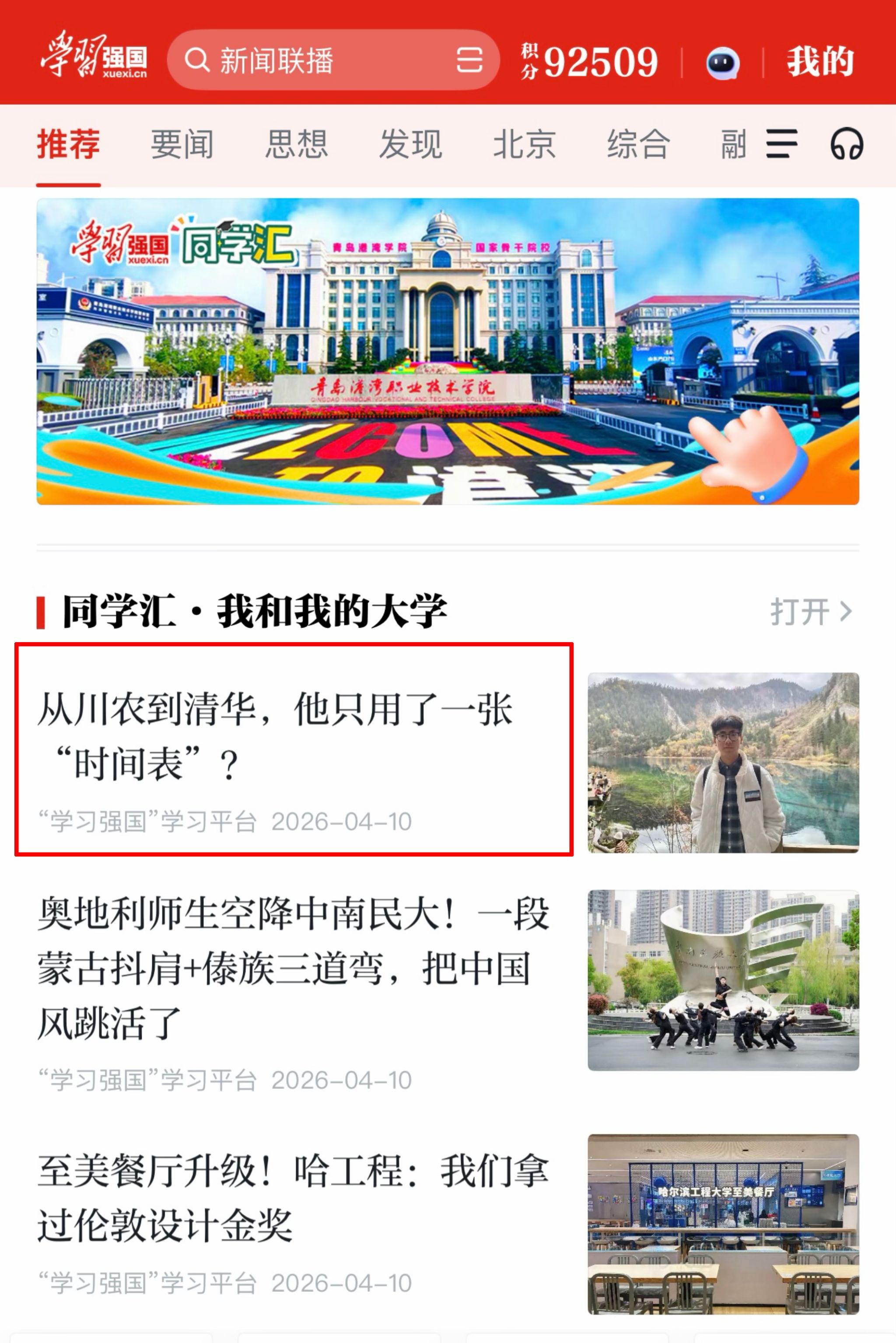Image resolution: width=896 pixels, height=1343 pixels.
Task: Tap the scan icon in search bar
Action: click(469, 60)
